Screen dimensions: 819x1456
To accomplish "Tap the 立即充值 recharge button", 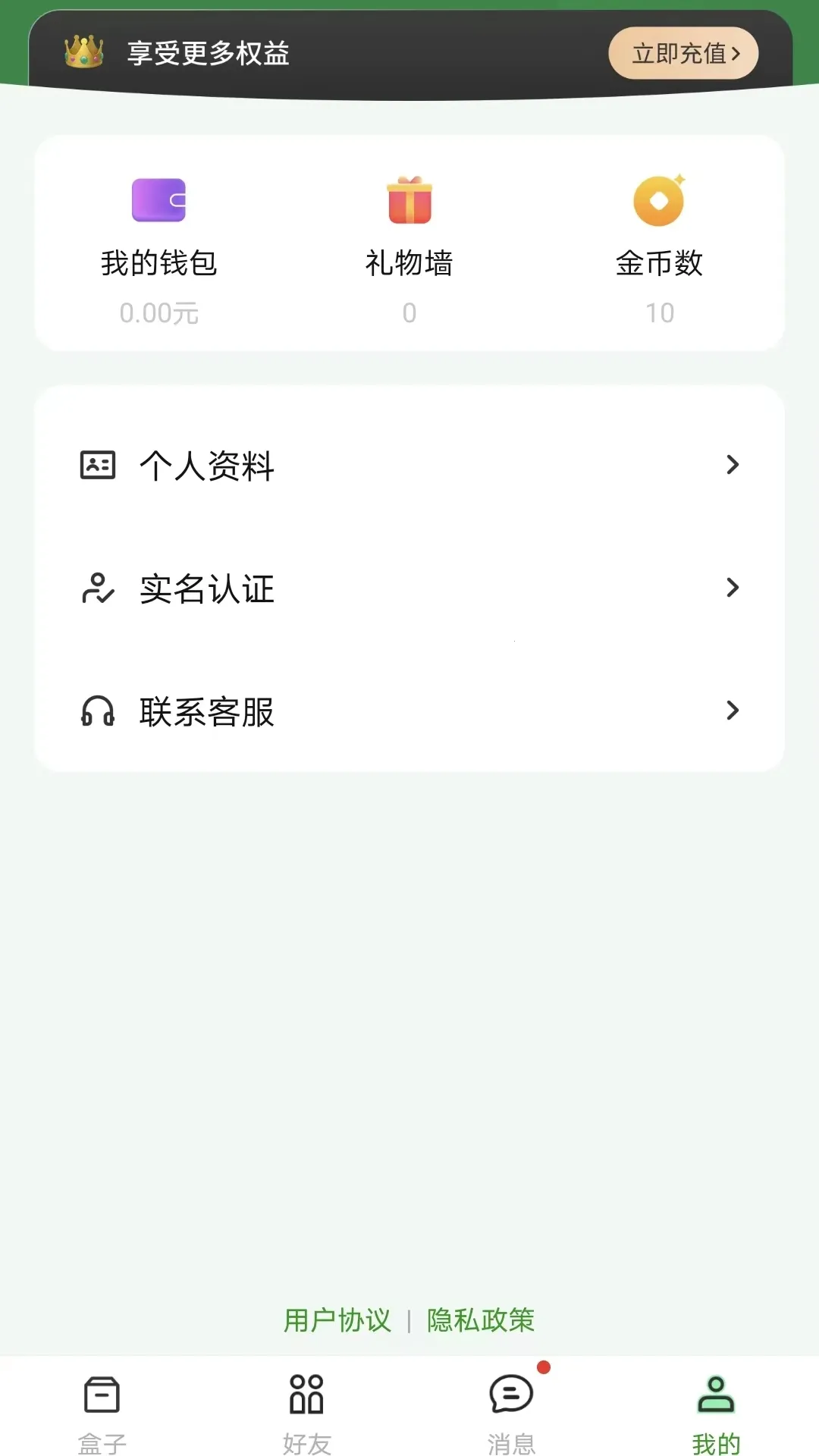I will pyautogui.click(x=682, y=52).
